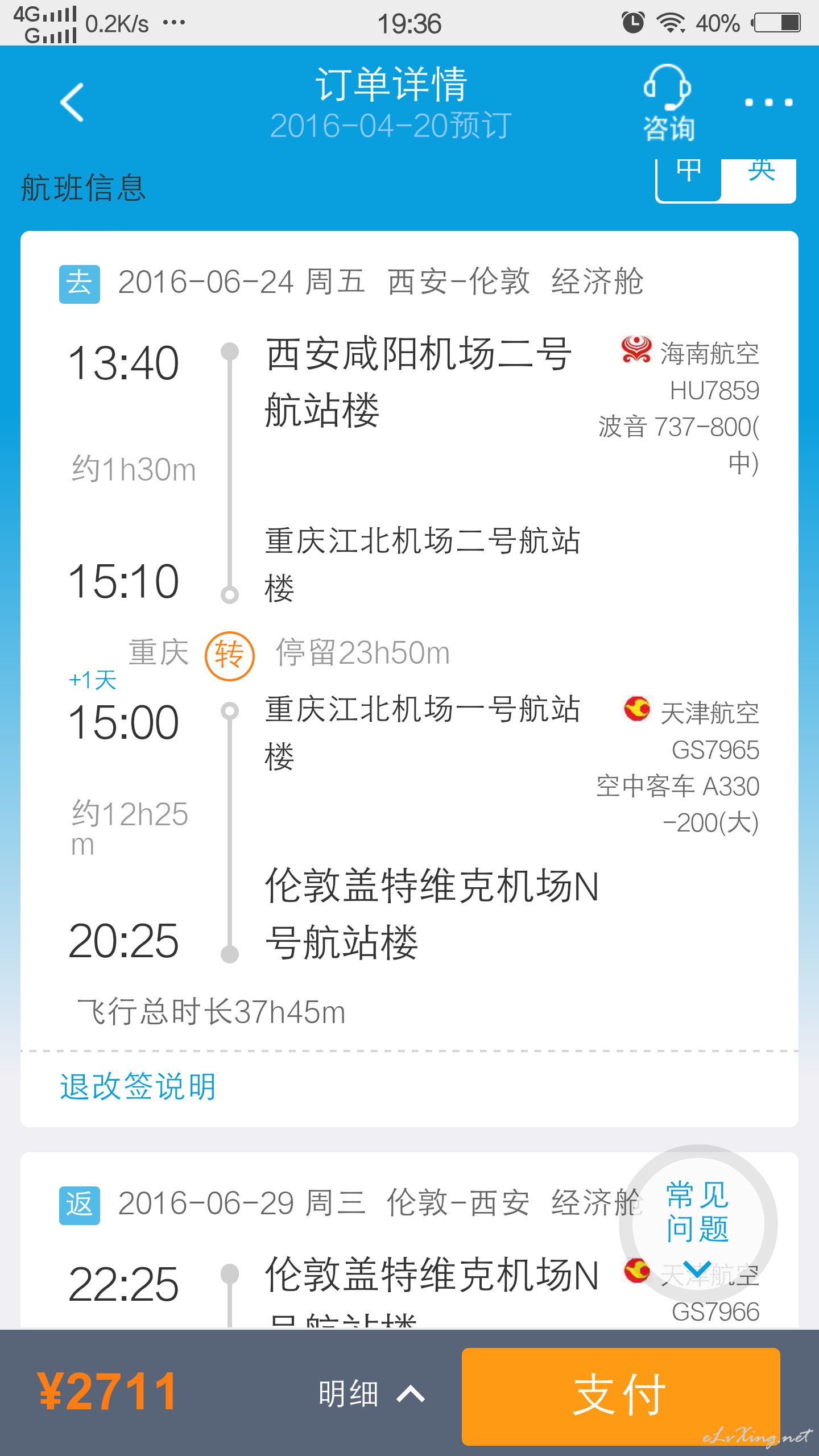Open 退改签说明 refund and change rules
This screenshot has width=819, height=1456.
click(138, 1087)
